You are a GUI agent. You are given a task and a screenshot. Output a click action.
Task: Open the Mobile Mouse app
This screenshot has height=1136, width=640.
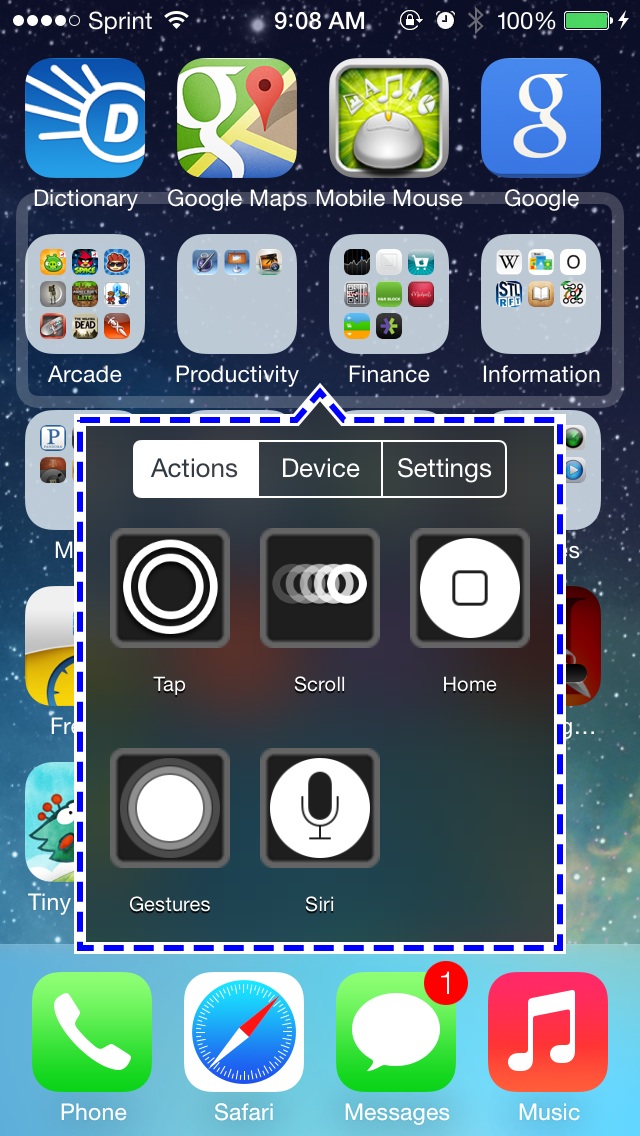[389, 118]
